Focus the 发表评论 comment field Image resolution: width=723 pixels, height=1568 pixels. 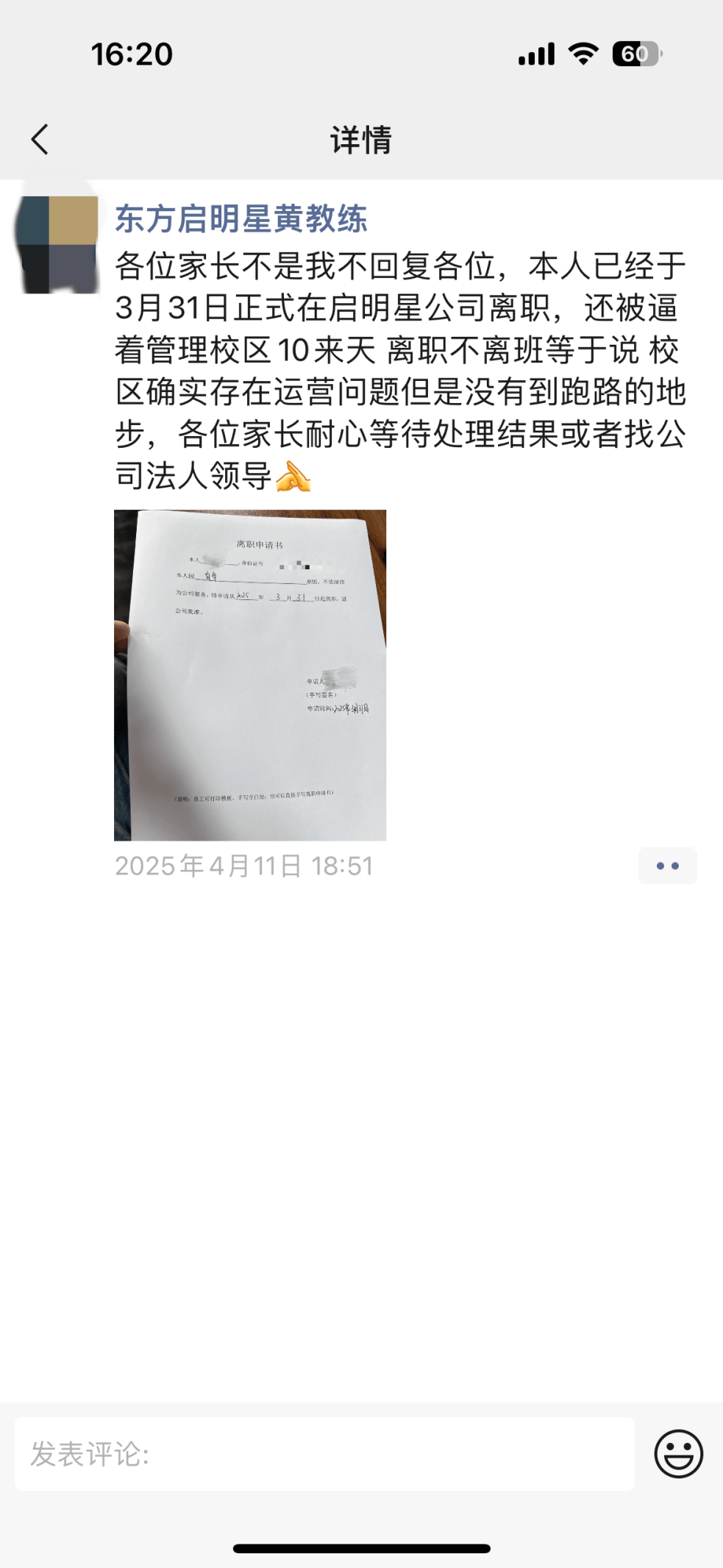tap(324, 1454)
